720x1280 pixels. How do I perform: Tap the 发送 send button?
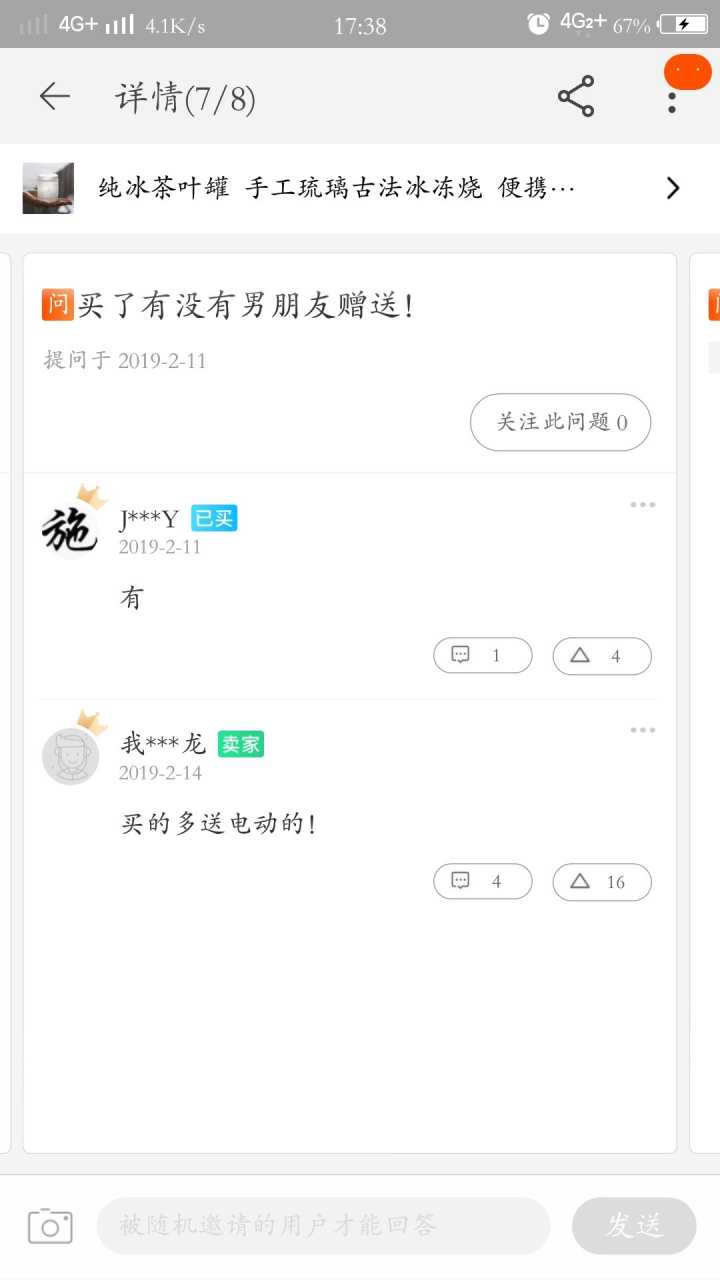tap(634, 1226)
